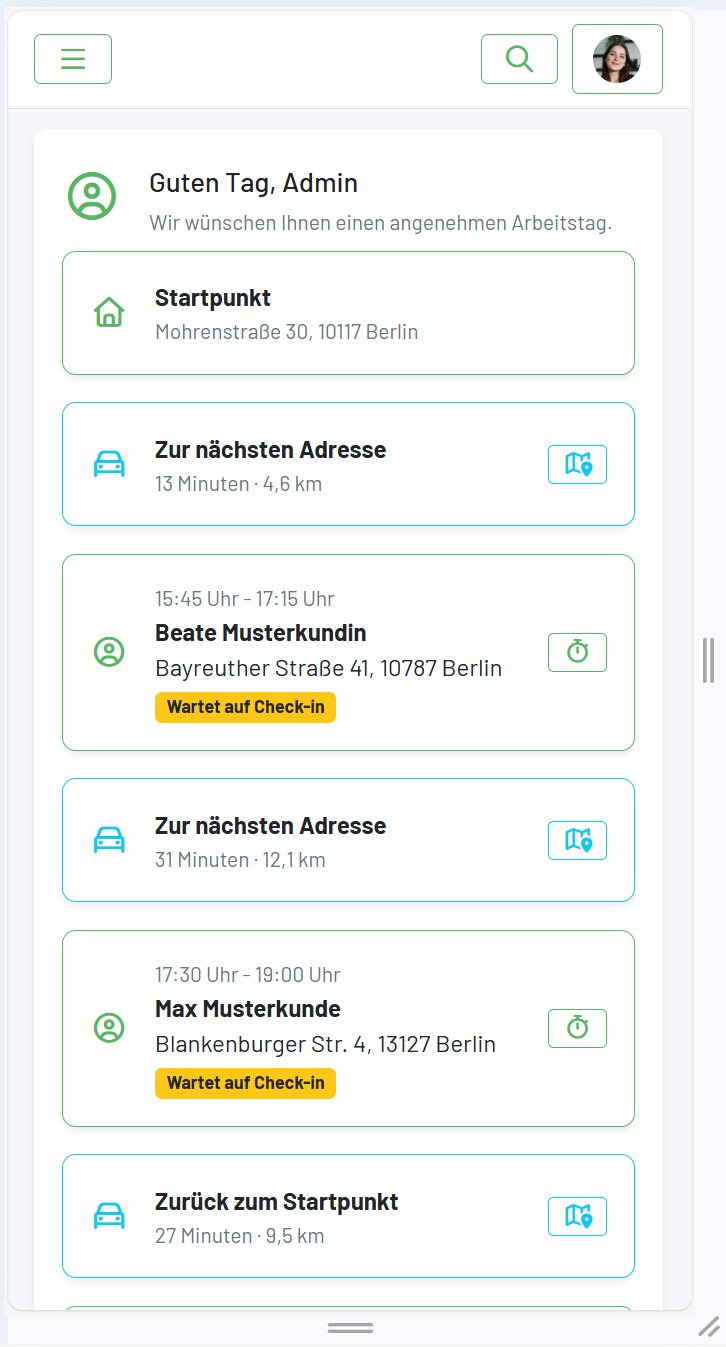Image resolution: width=726 pixels, height=1347 pixels.
Task: Open the search button
Action: pyautogui.click(x=519, y=59)
